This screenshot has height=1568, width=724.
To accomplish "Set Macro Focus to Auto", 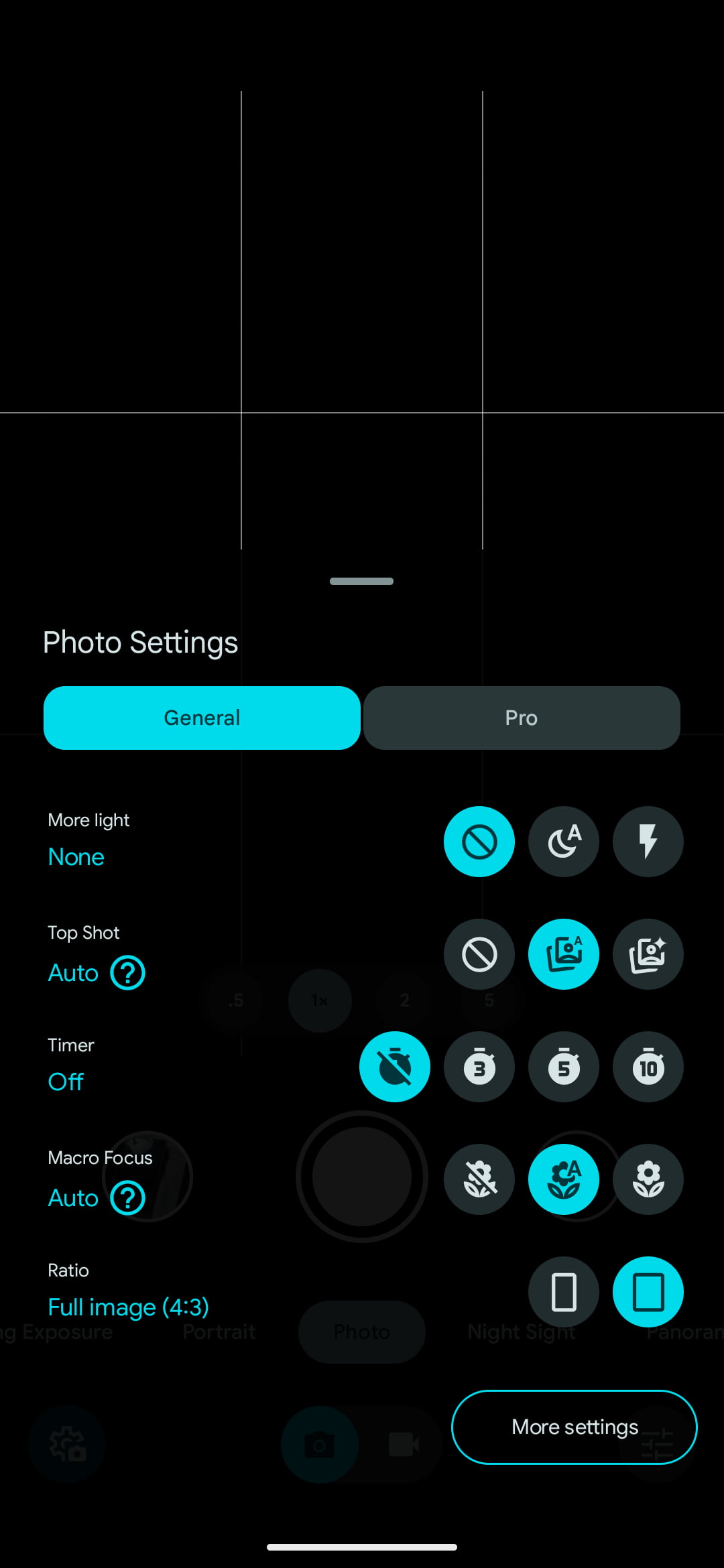I will [x=564, y=1179].
